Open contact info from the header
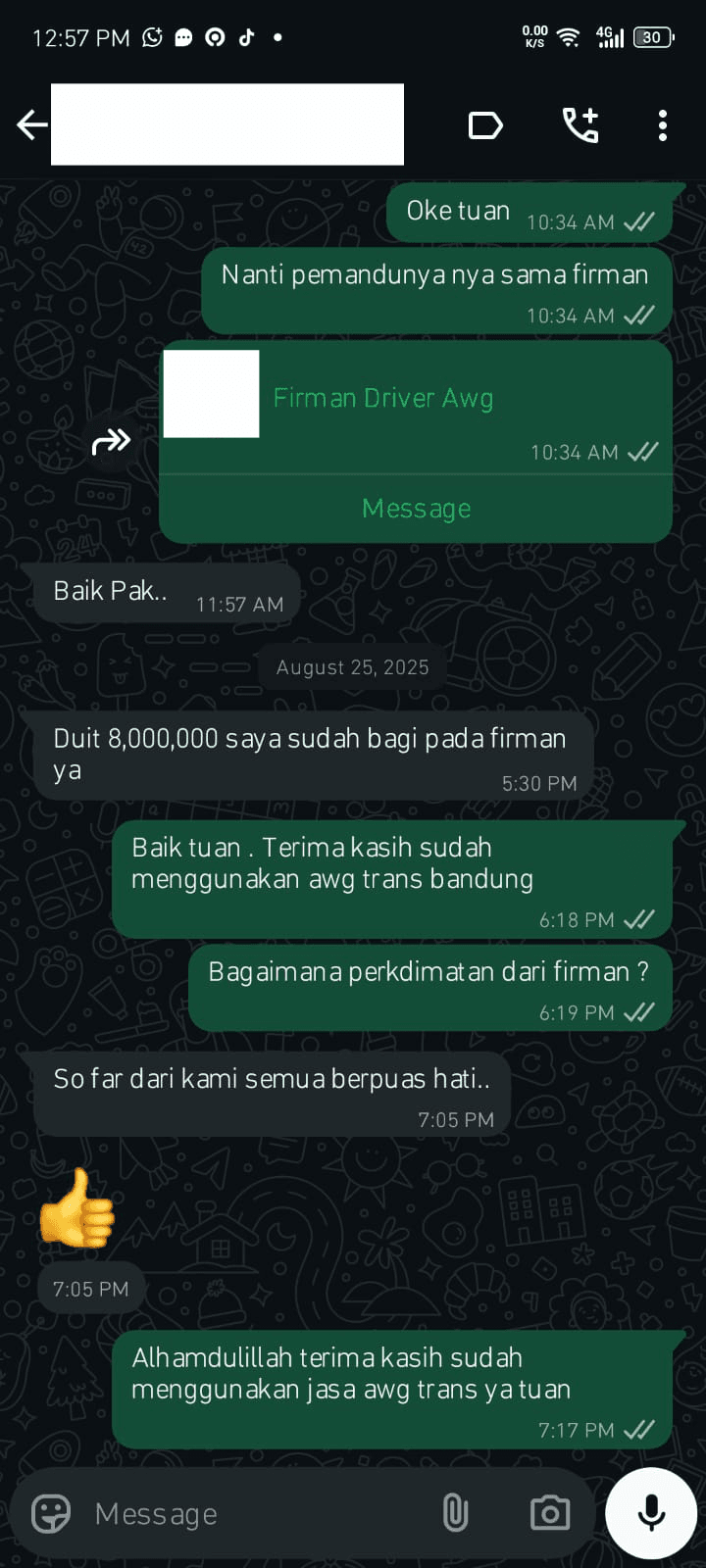This screenshot has width=706, height=1568. (x=227, y=125)
